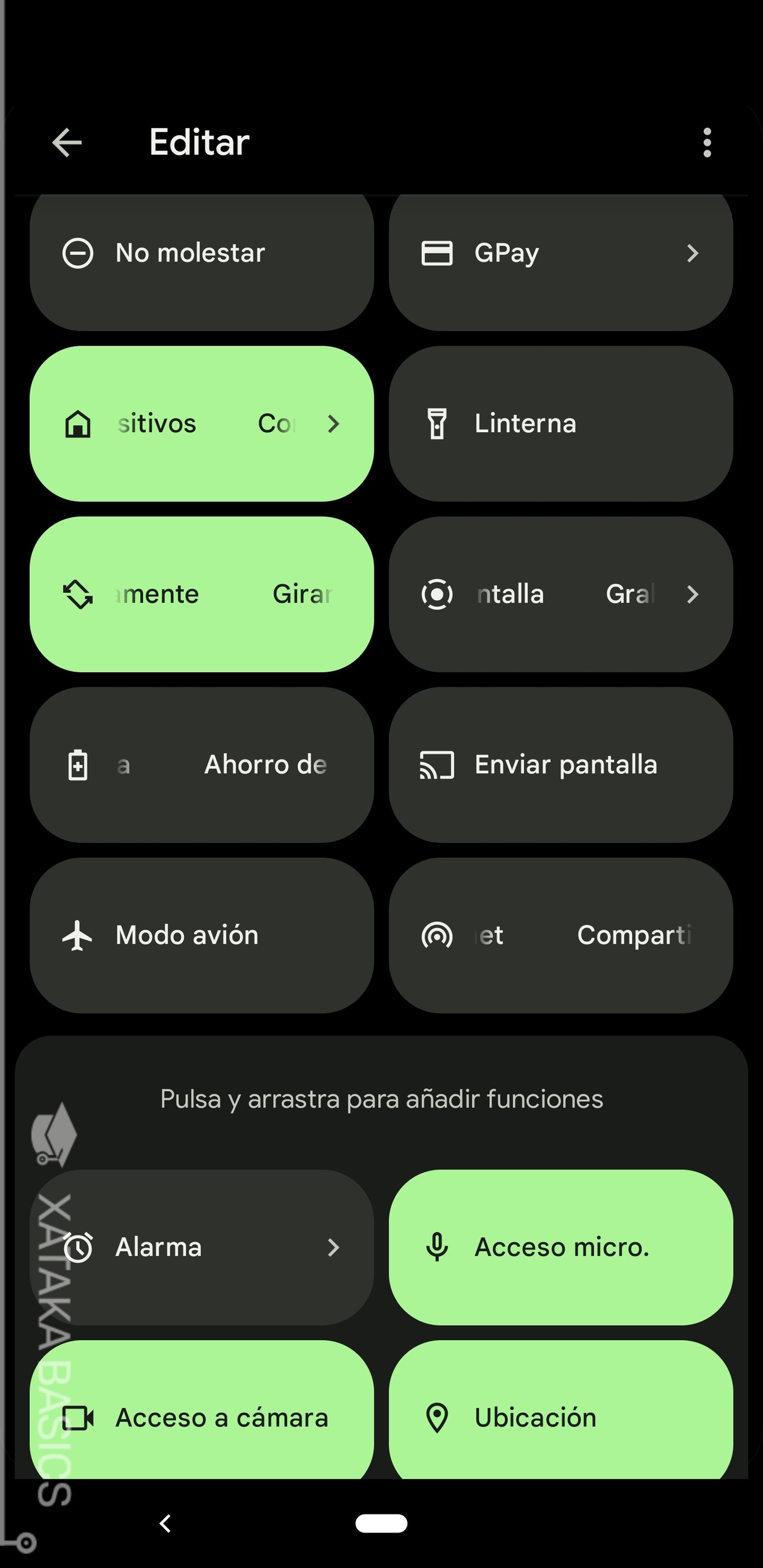Click the No molestar icon

79,252
